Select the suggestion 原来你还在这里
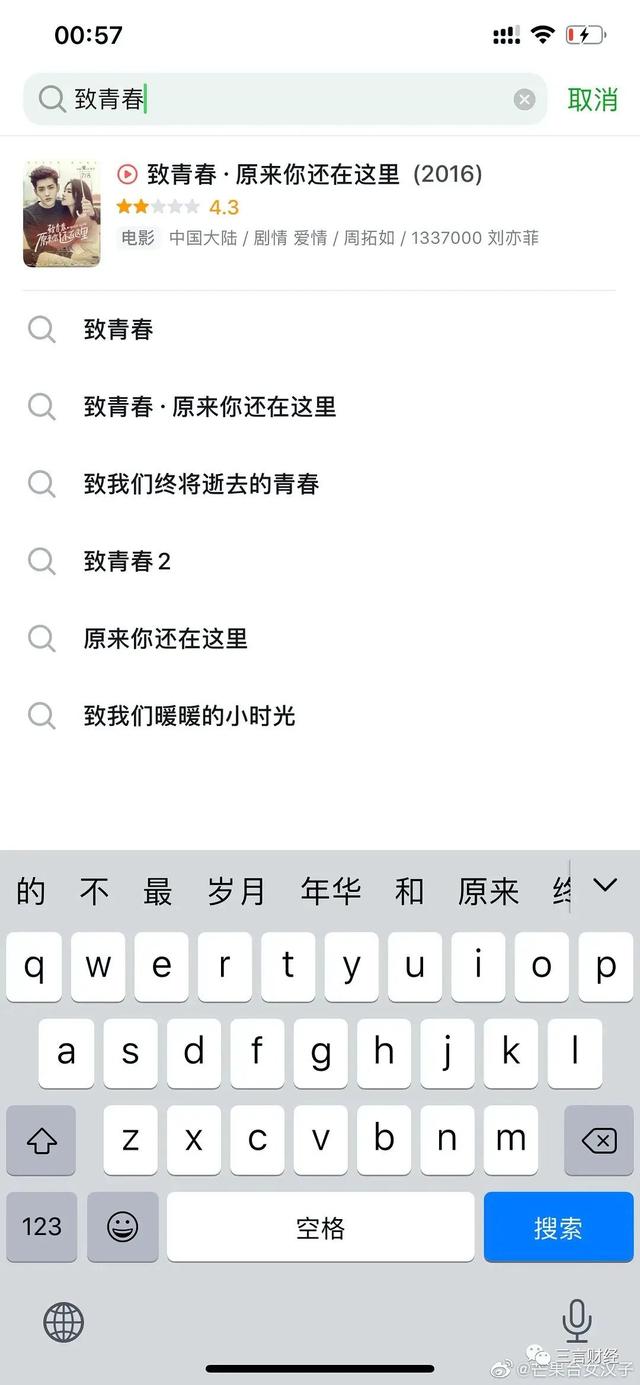Image resolution: width=640 pixels, height=1385 pixels. pyautogui.click(x=165, y=638)
